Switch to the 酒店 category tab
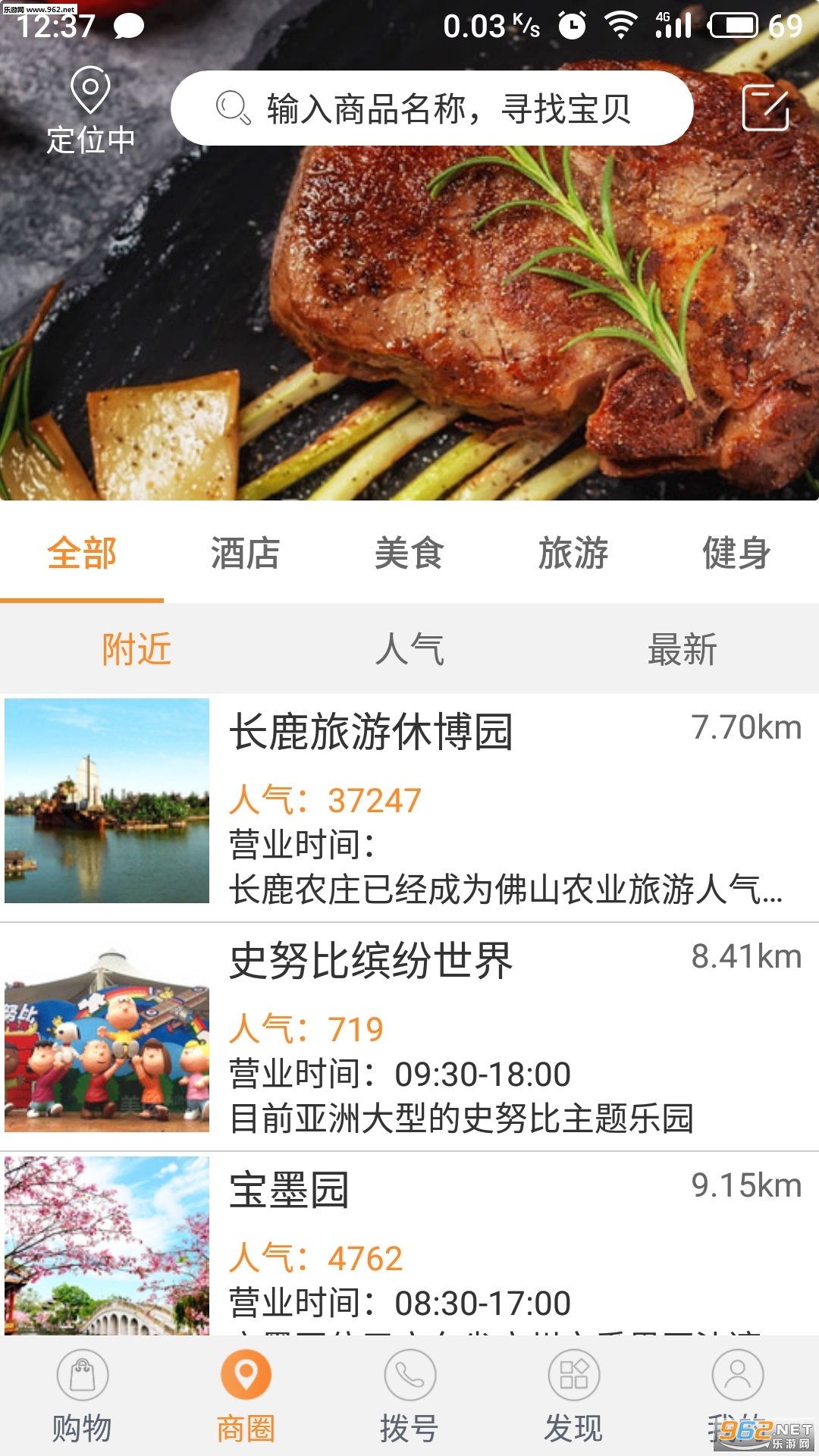Screen dimensions: 819x1456 245,554
